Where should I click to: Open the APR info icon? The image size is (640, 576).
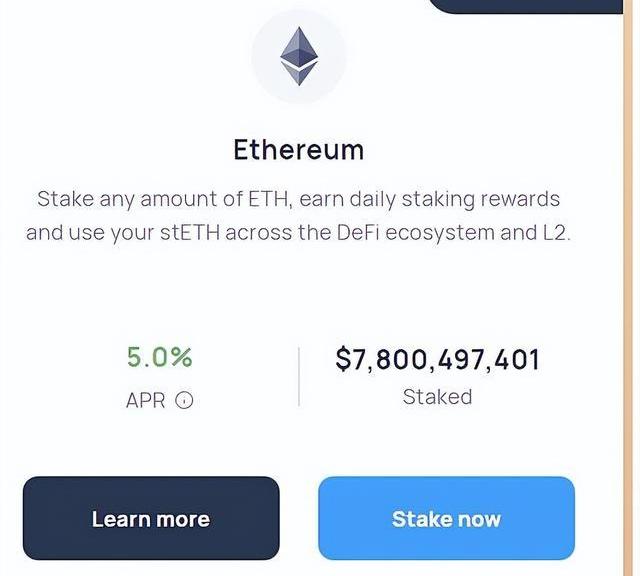pyautogui.click(x=184, y=400)
